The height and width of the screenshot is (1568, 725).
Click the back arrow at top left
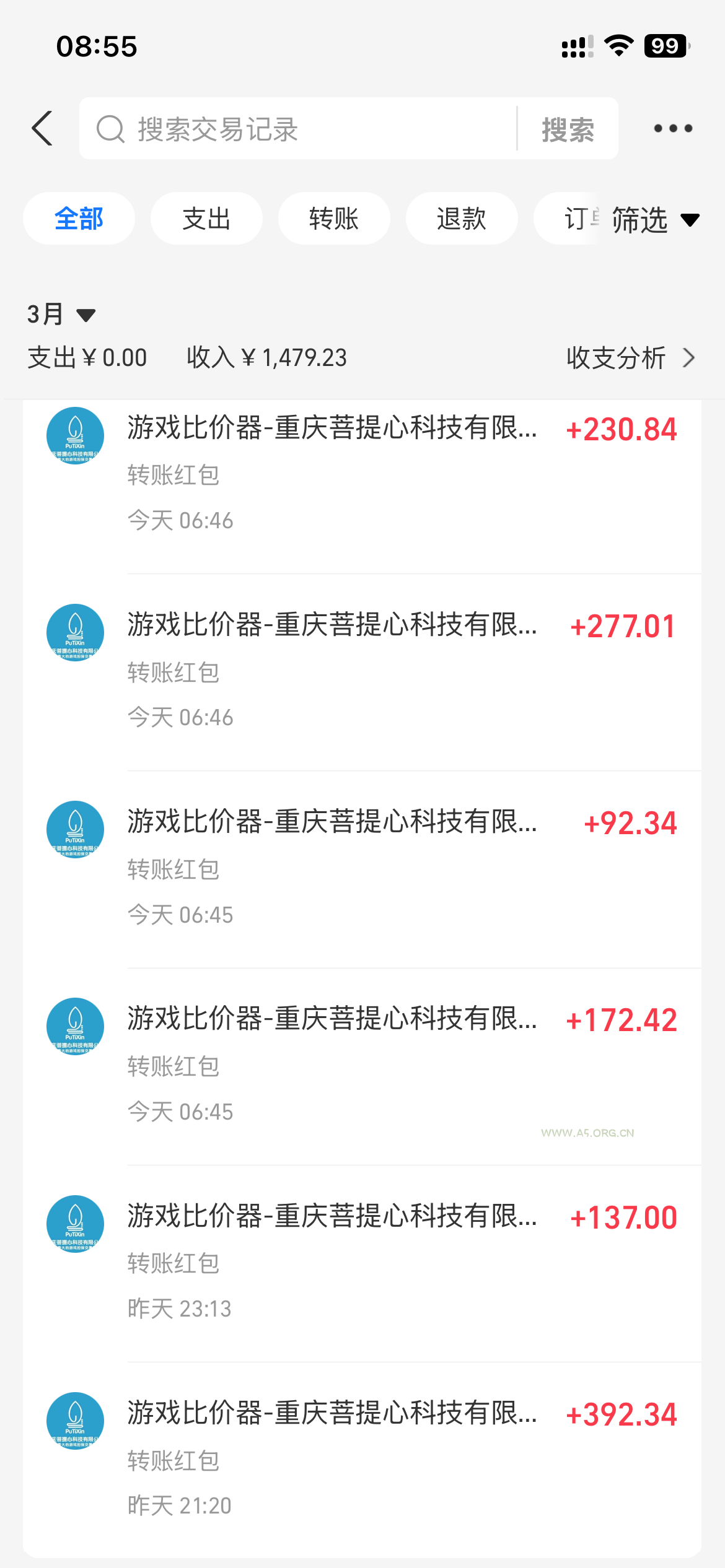click(41, 128)
